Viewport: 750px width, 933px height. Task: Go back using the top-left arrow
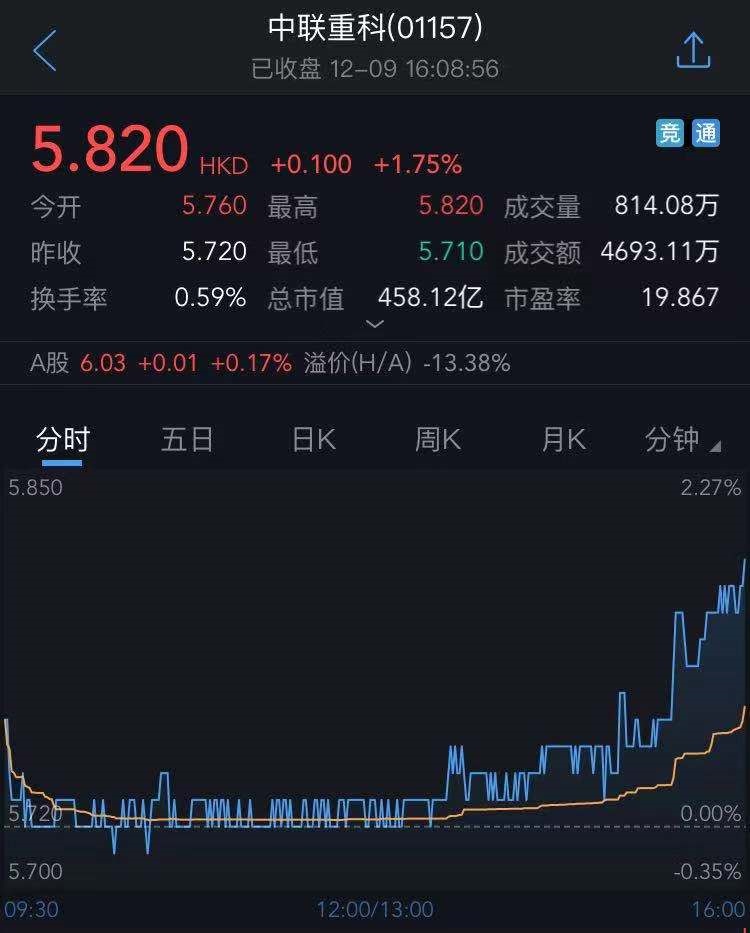click(x=45, y=51)
